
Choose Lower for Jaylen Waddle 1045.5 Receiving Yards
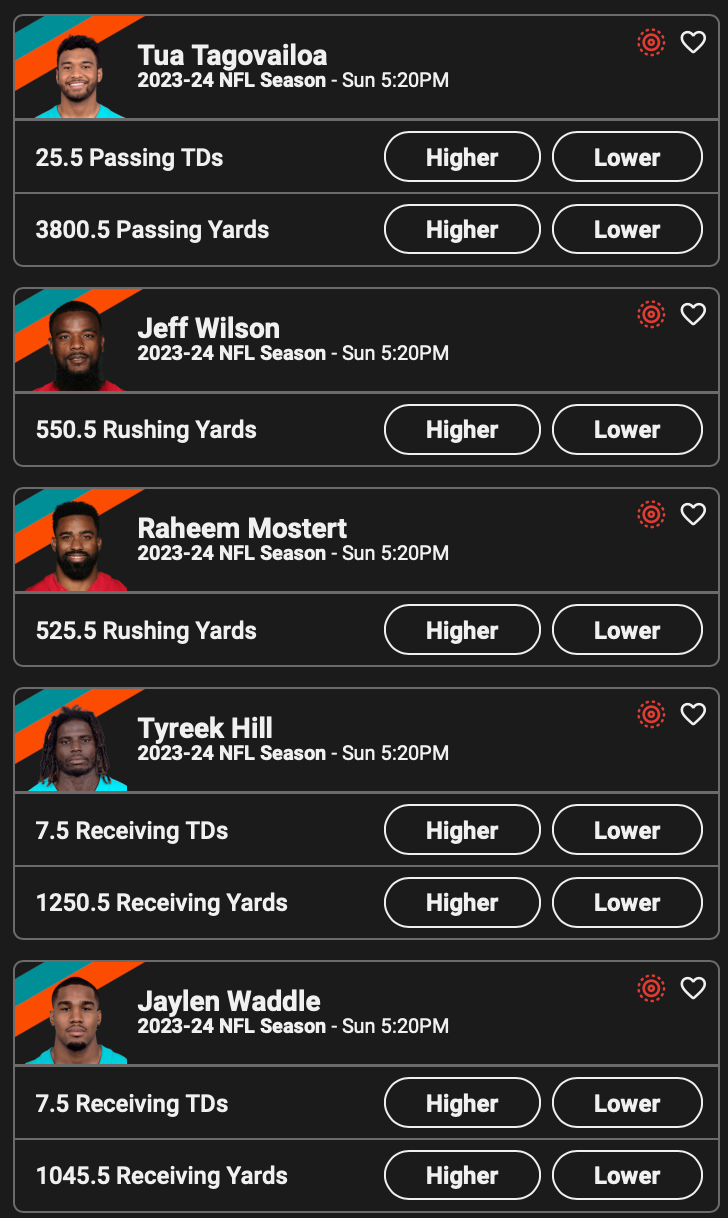point(627,1175)
